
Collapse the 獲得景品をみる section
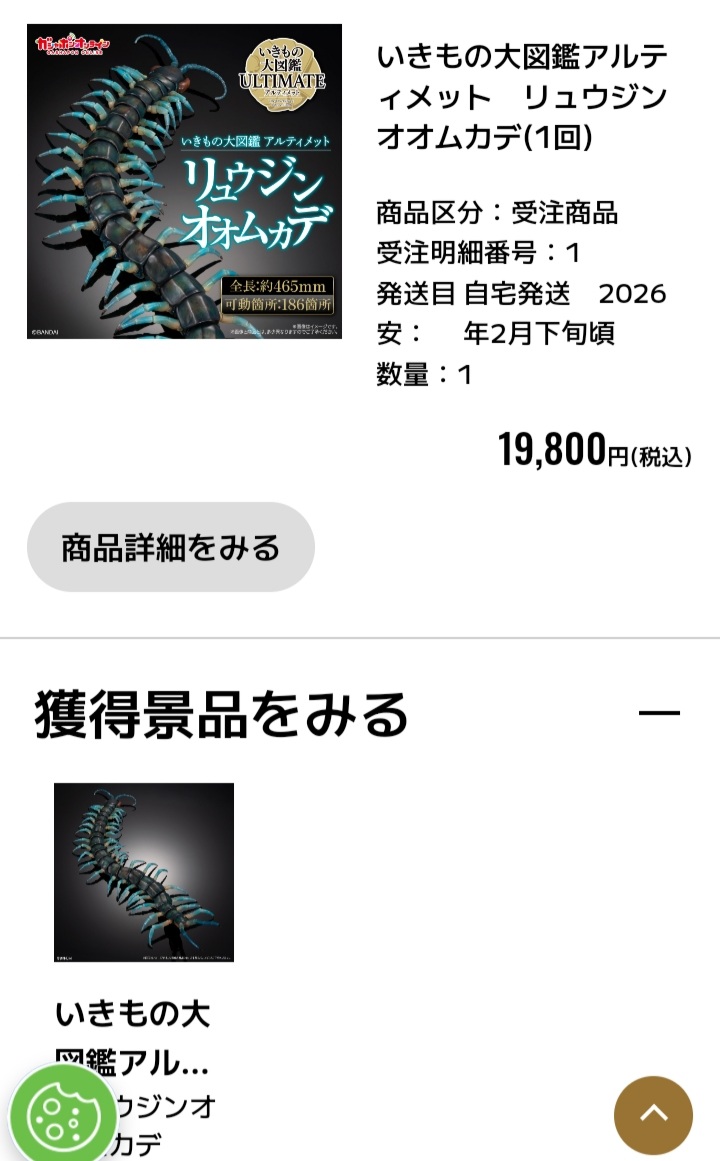(659, 714)
